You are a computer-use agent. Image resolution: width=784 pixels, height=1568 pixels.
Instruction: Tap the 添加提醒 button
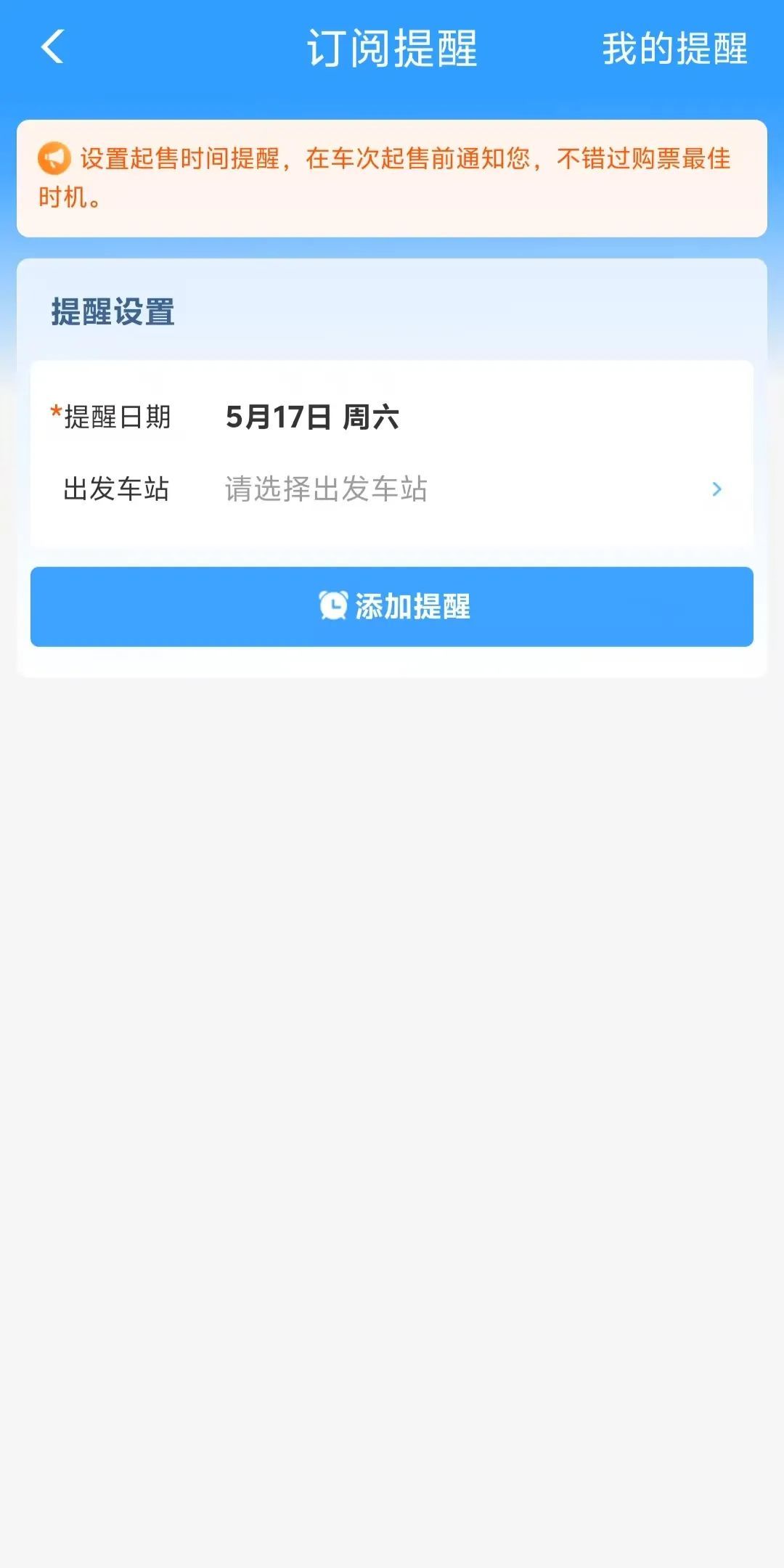click(392, 607)
